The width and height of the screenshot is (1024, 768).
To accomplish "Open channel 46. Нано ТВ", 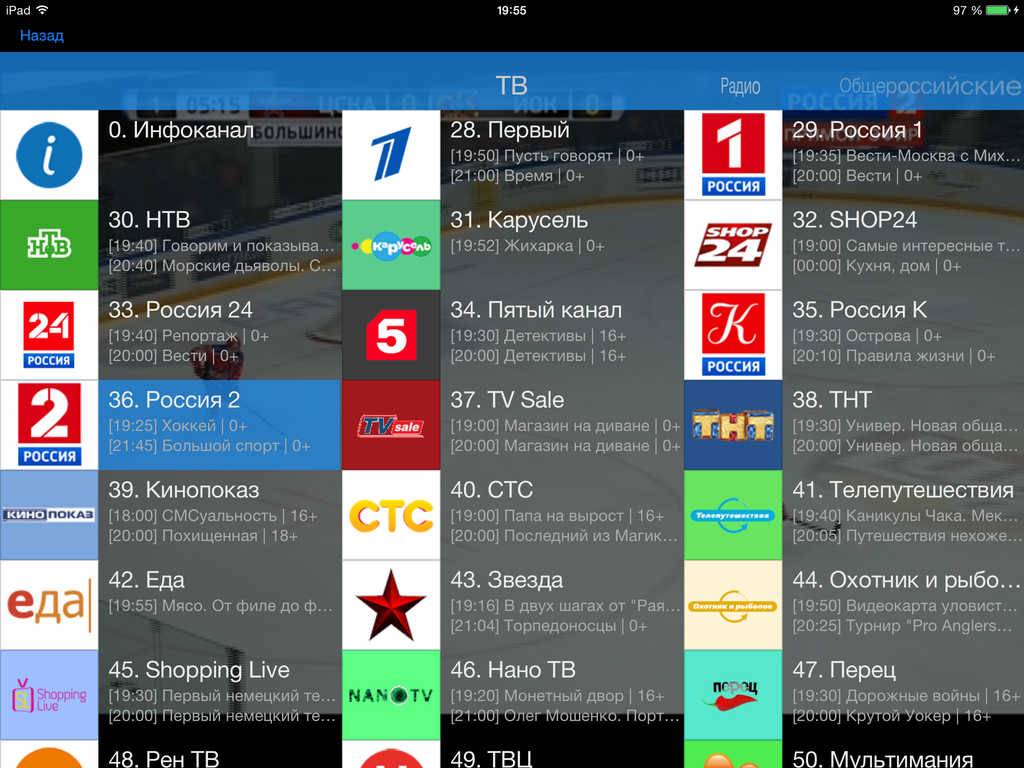I will [512, 695].
